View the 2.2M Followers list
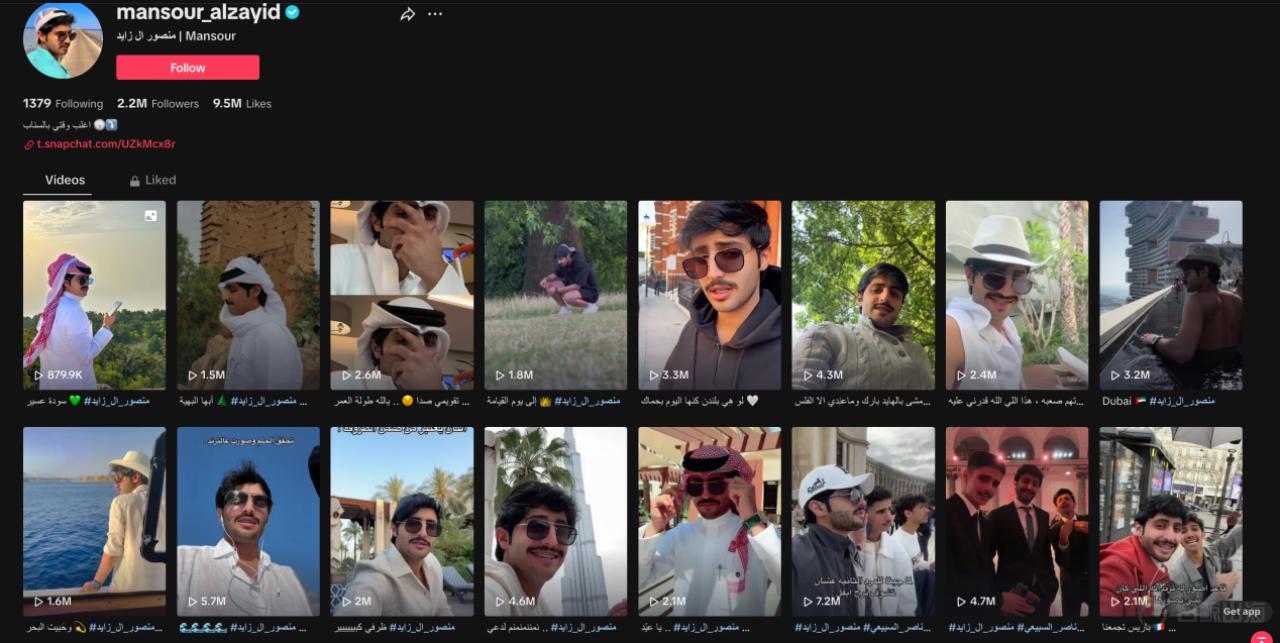The height and width of the screenshot is (643, 1280). click(158, 103)
